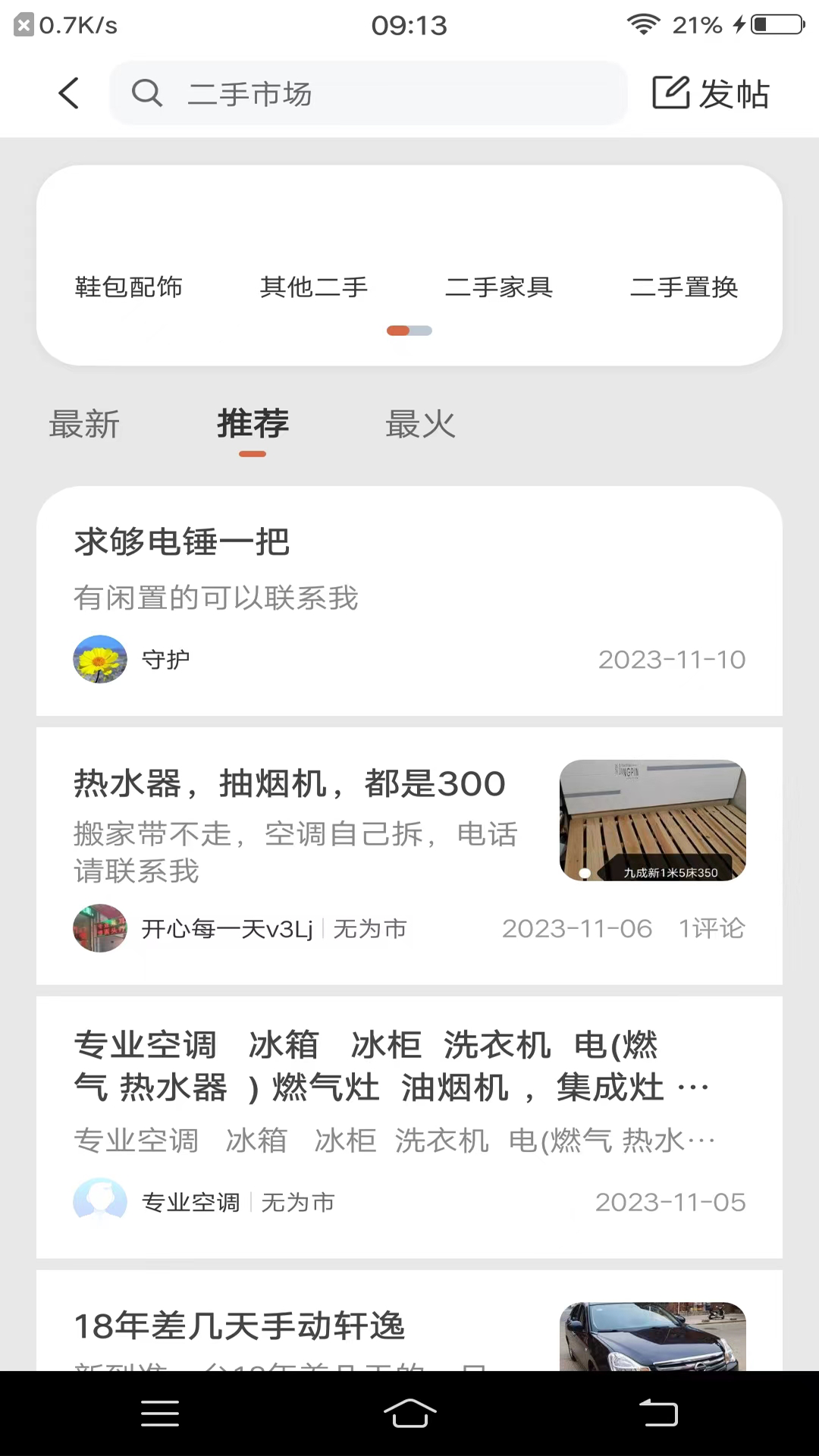
Task: Tap the recents menu icon in navigation bar
Action: pyautogui.click(x=160, y=1413)
